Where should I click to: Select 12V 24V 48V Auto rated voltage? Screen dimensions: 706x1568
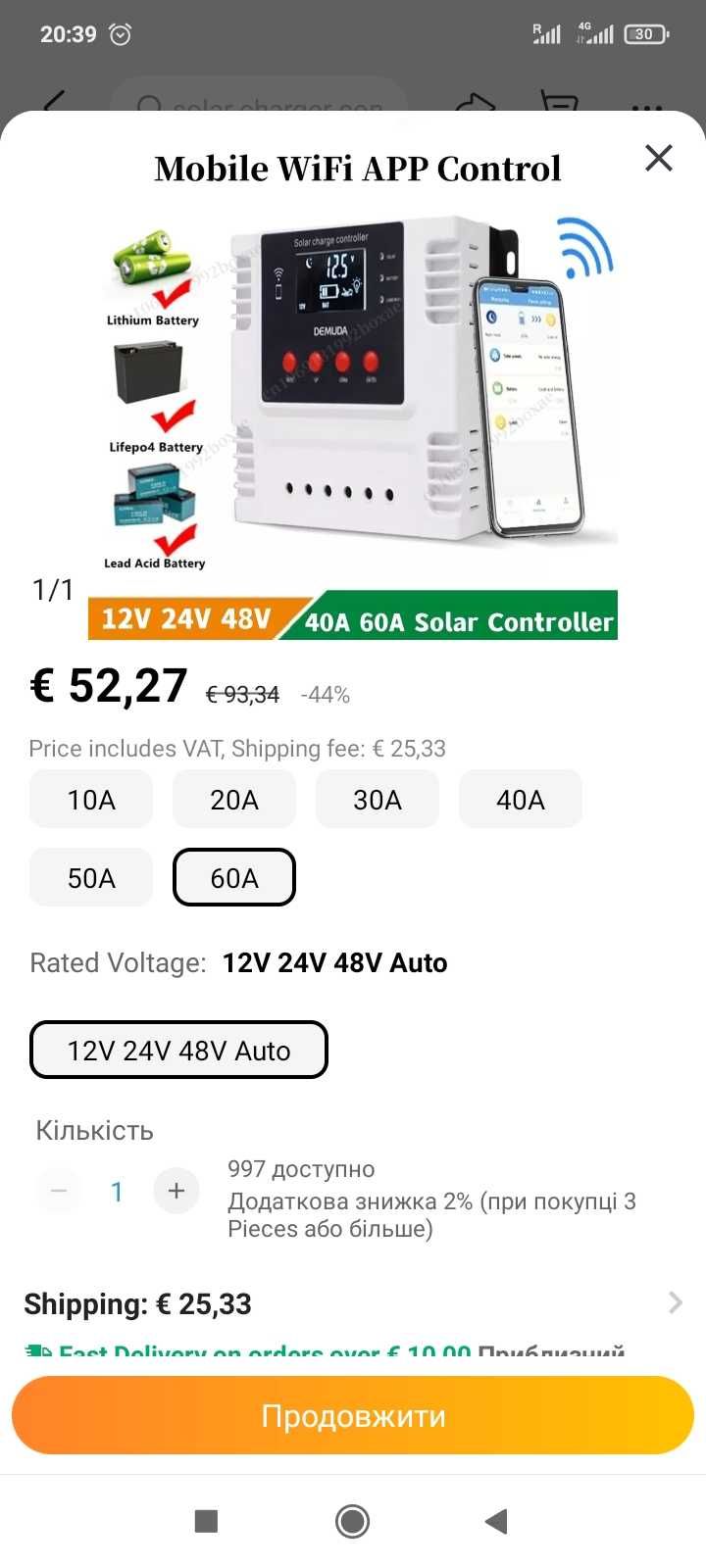pos(178,1051)
